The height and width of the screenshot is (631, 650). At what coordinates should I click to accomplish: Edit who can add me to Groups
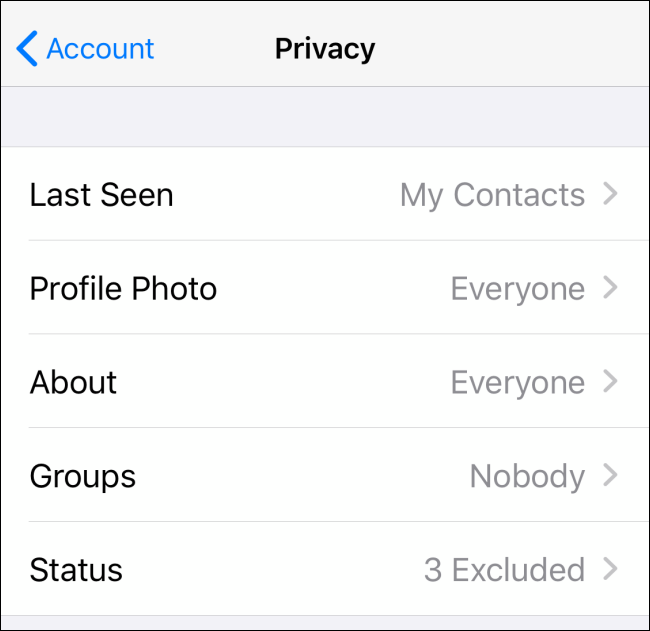pyautogui.click(x=324, y=476)
